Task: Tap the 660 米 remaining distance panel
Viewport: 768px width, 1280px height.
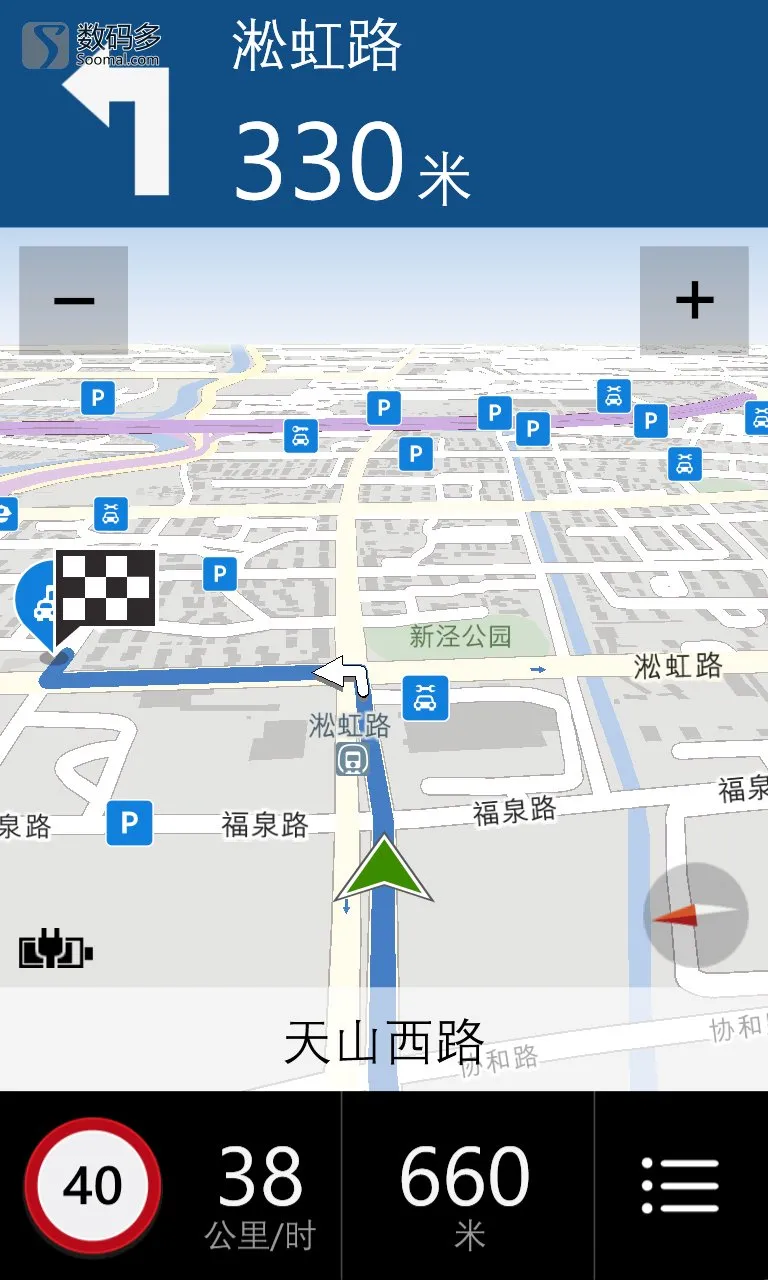Action: (466, 1186)
